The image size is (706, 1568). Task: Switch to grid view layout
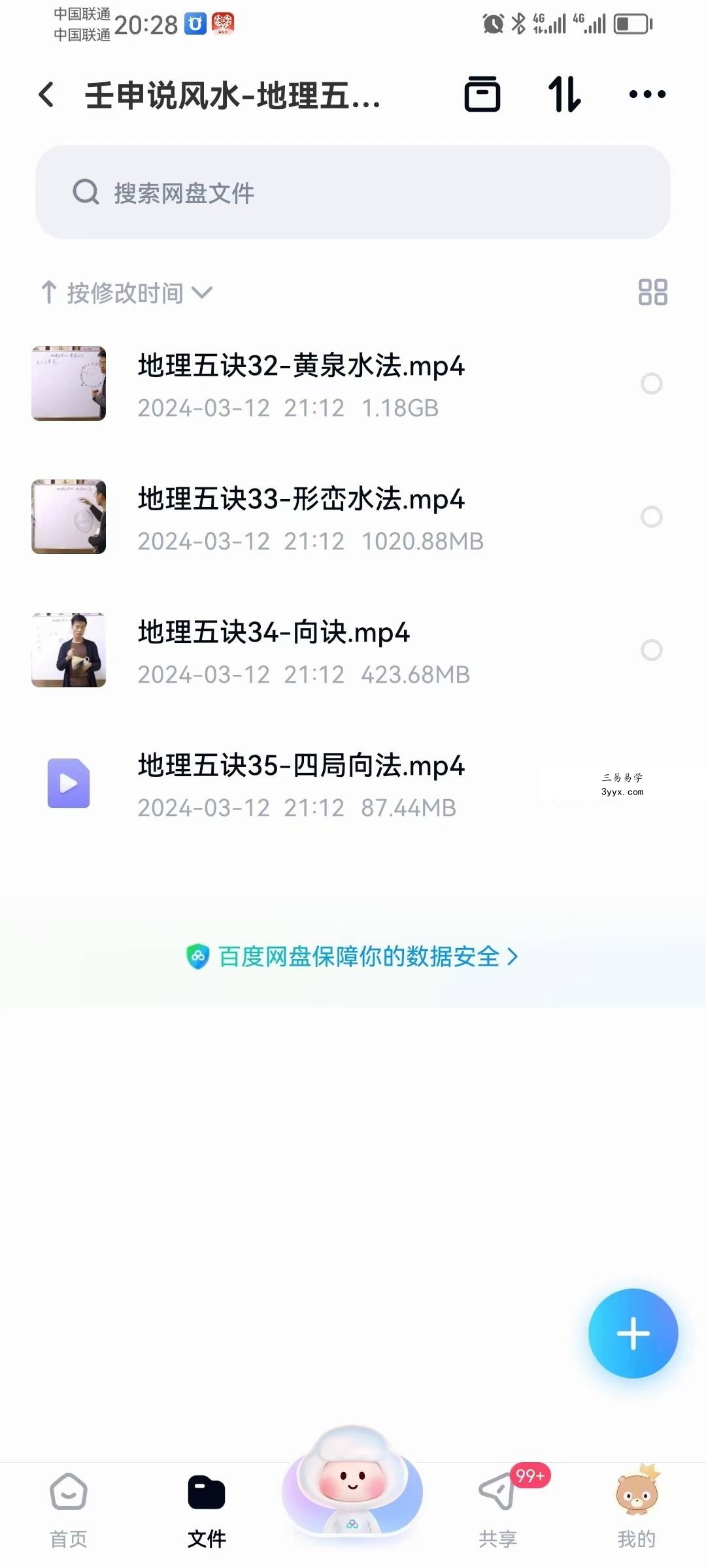pos(652,292)
